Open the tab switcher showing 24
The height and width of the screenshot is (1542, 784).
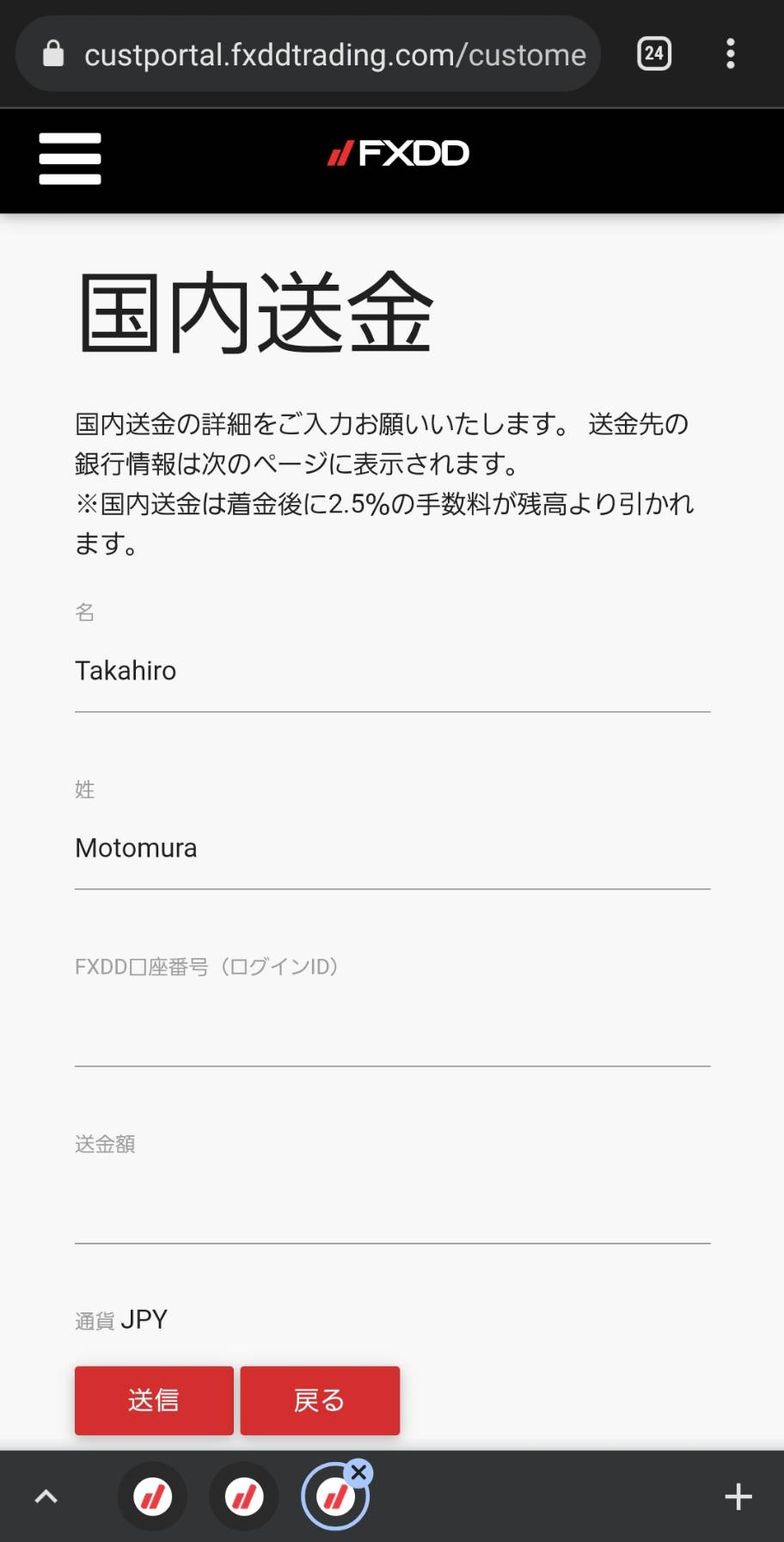tap(654, 54)
